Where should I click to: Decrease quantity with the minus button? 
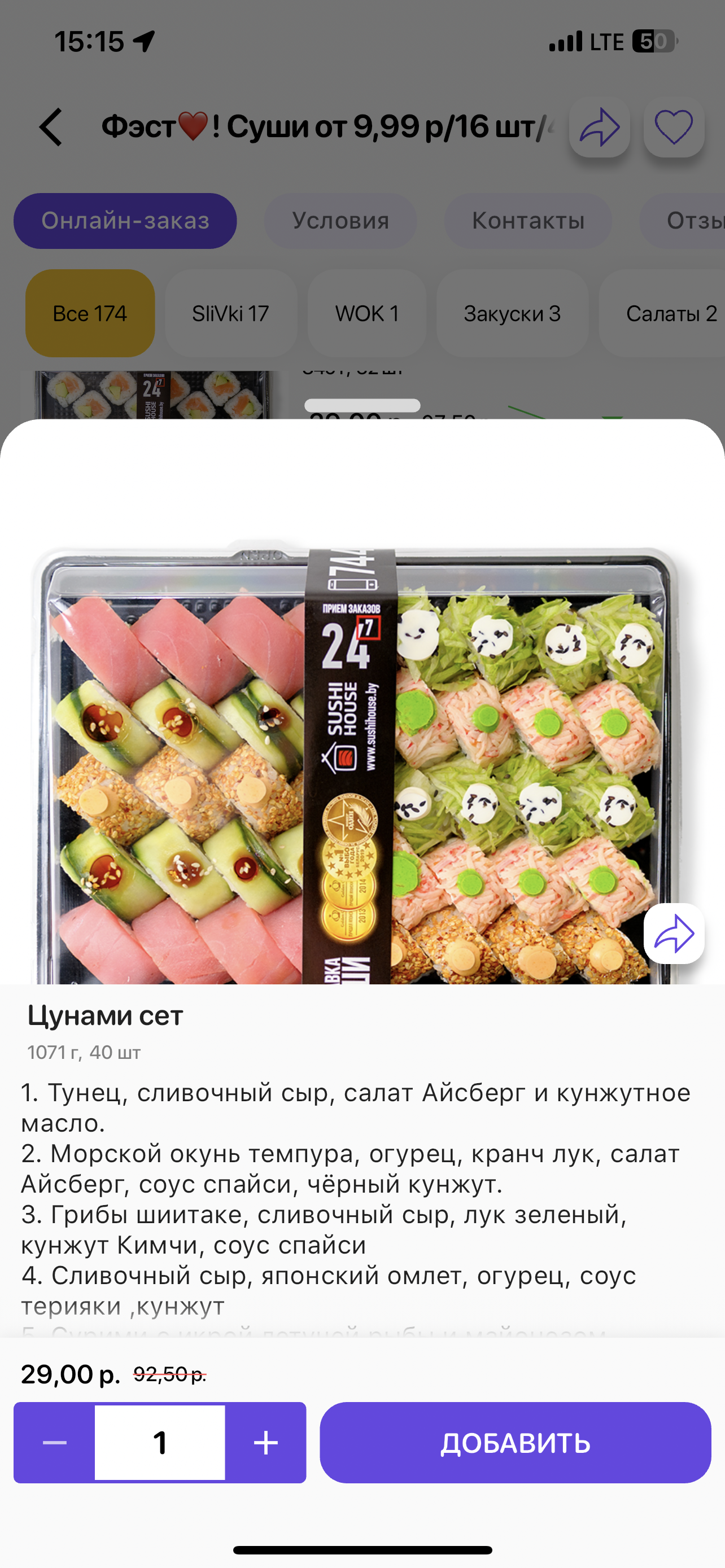[55, 1443]
